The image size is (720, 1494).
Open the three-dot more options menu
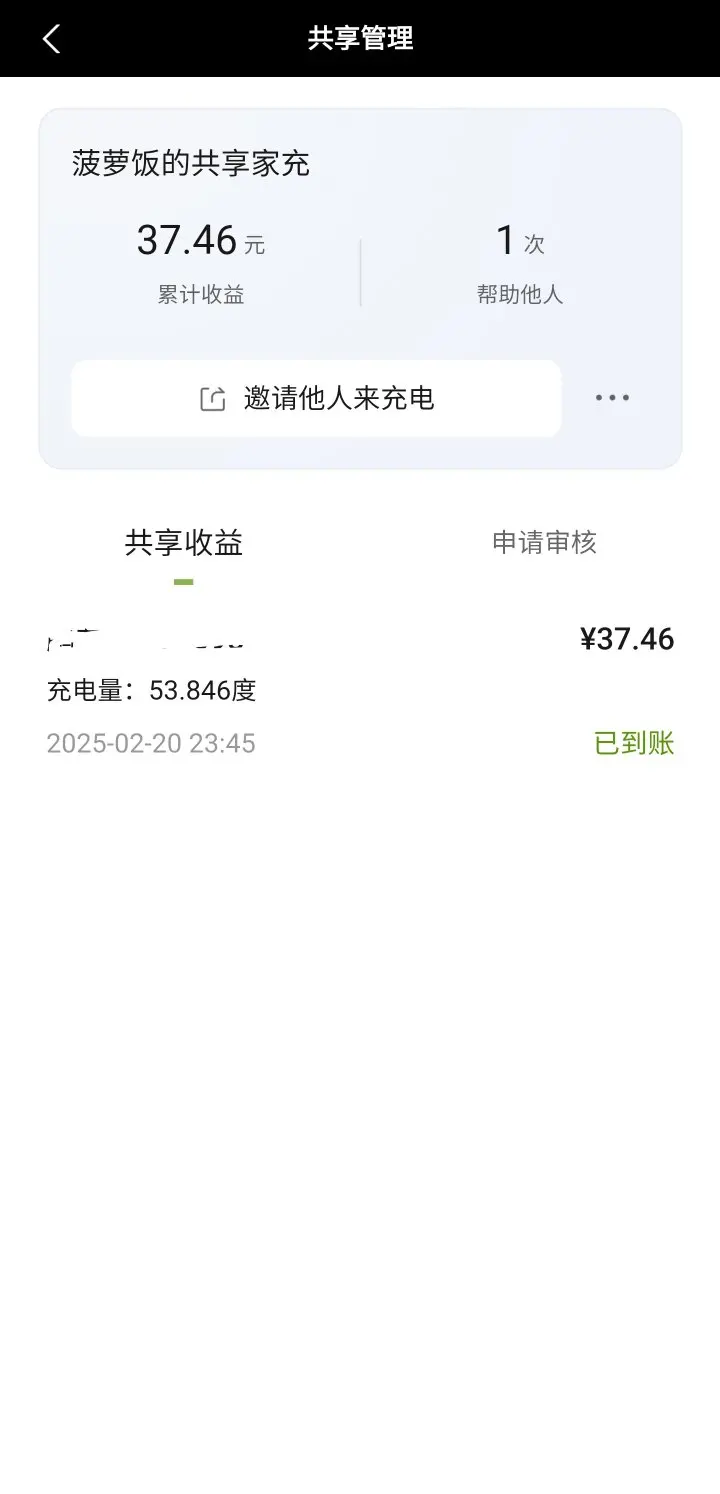[612, 398]
